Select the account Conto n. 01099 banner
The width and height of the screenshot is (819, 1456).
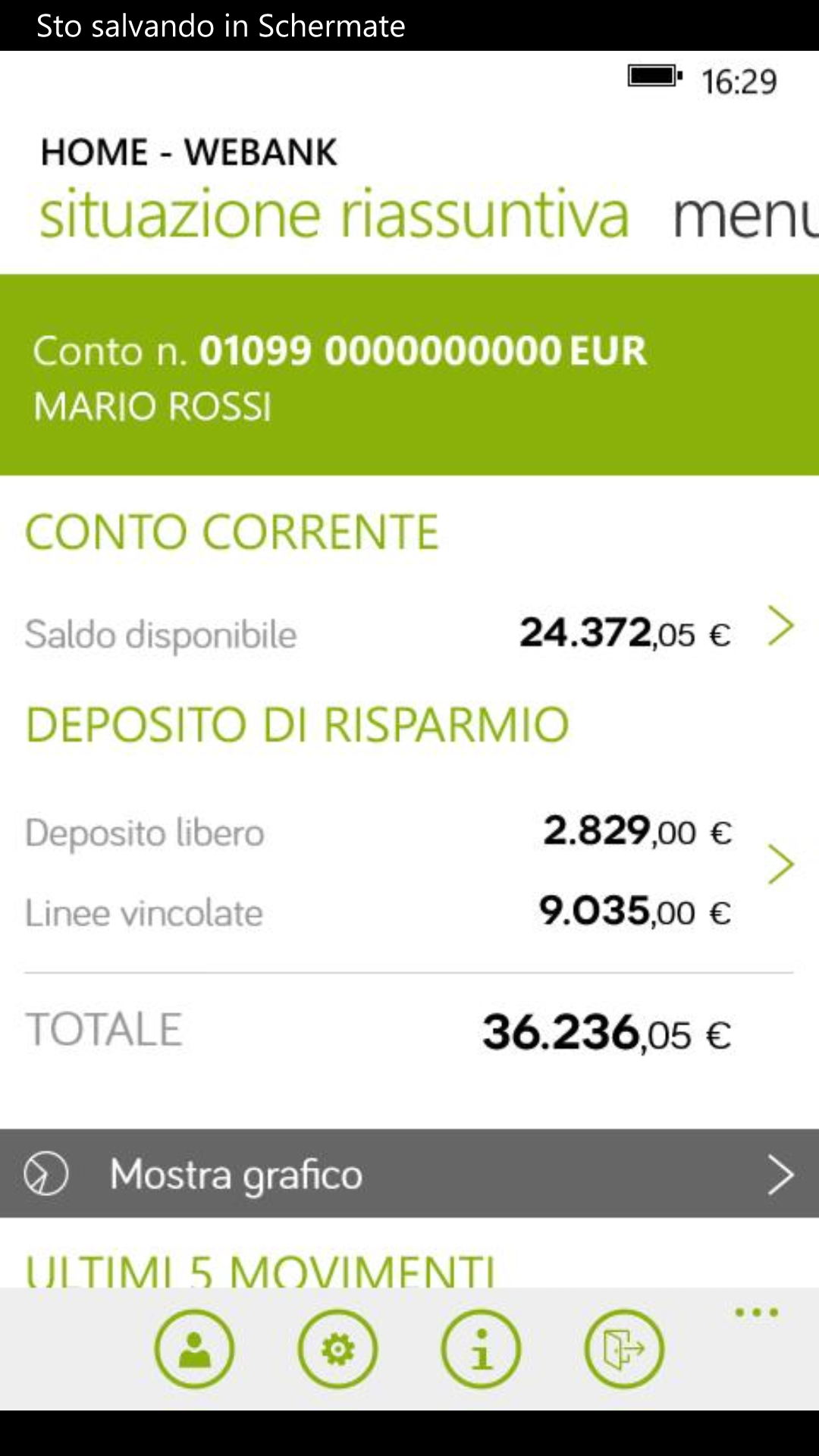click(x=409, y=375)
